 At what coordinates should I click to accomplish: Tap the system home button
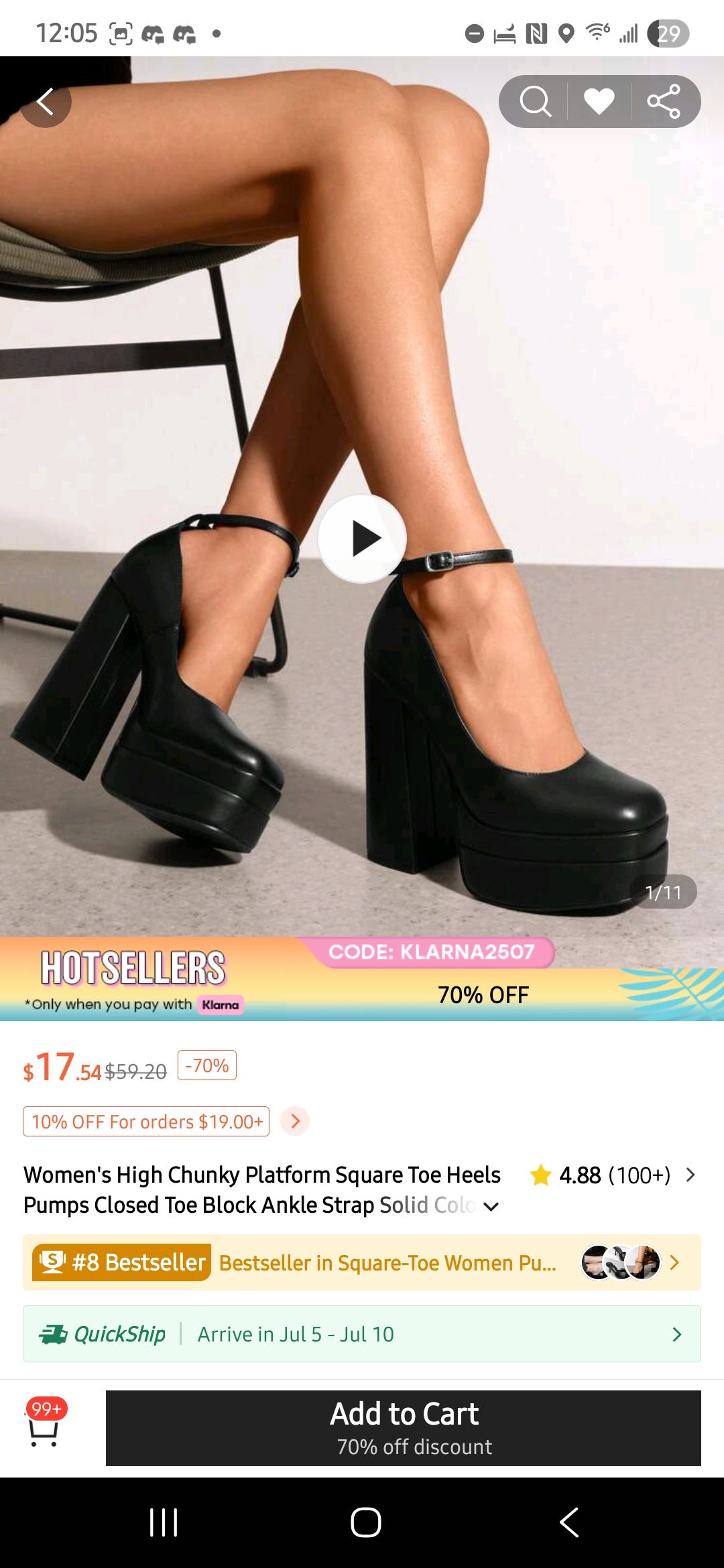point(365,1522)
